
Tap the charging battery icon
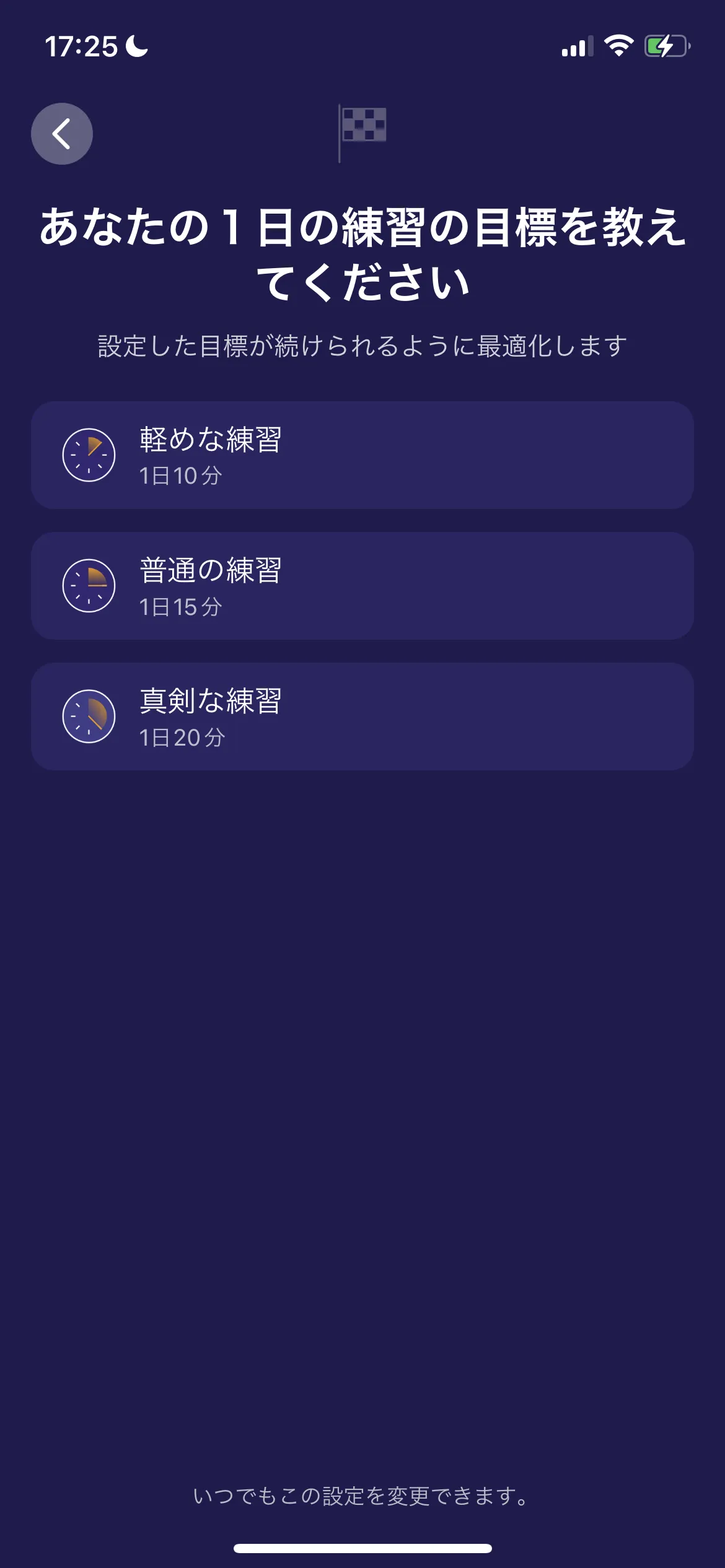(x=667, y=45)
